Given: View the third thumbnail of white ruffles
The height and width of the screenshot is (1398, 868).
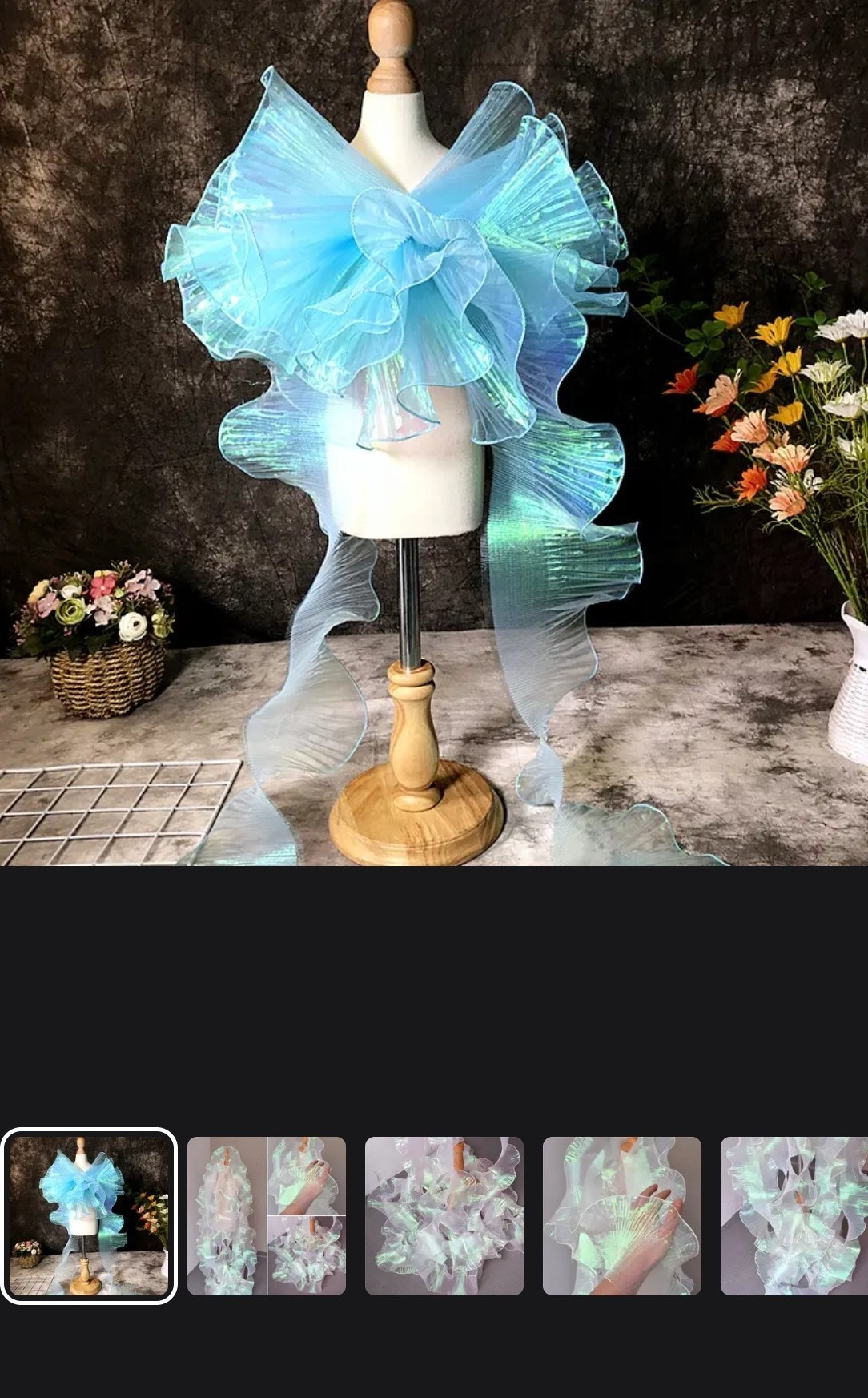Looking at the screenshot, I should coord(444,1215).
